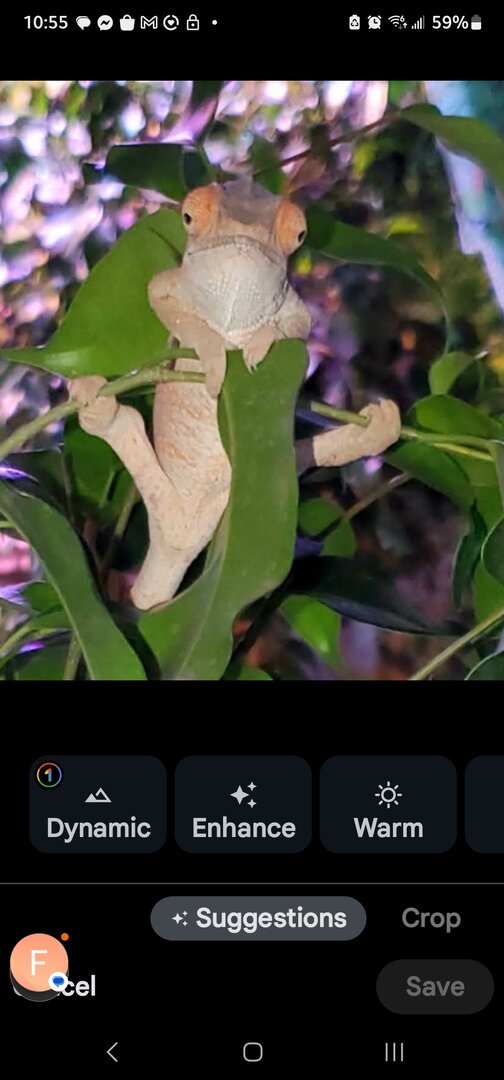Select the Suggestions tab
This screenshot has height=1080, width=504.
(x=258, y=918)
